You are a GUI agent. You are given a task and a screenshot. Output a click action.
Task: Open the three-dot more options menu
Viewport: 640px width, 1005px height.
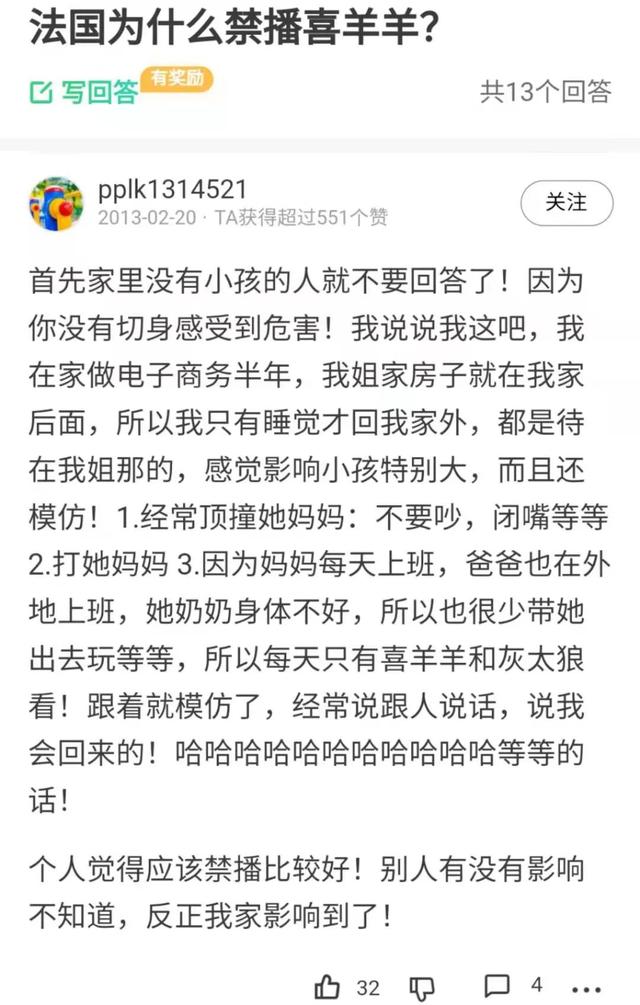click(586, 989)
